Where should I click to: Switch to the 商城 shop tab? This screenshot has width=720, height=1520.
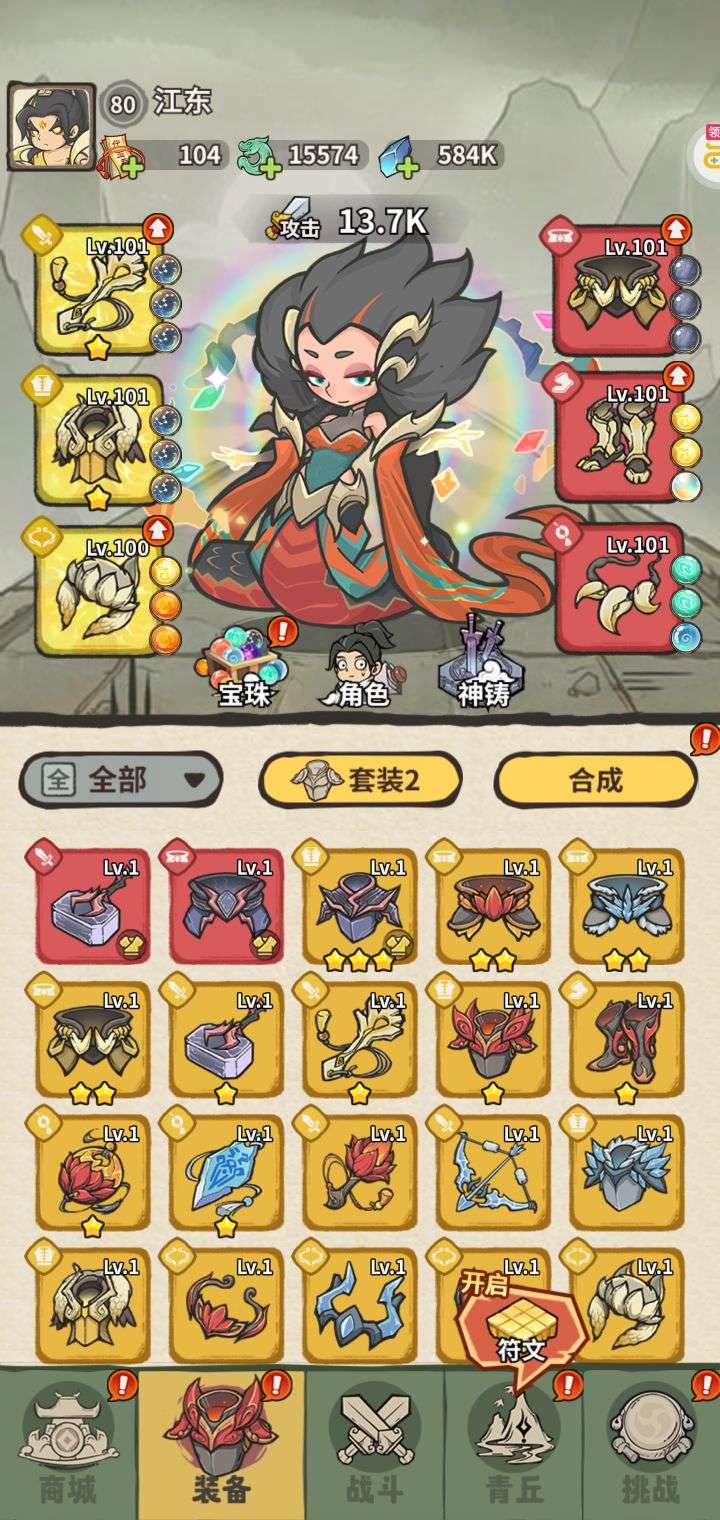coord(68,1443)
